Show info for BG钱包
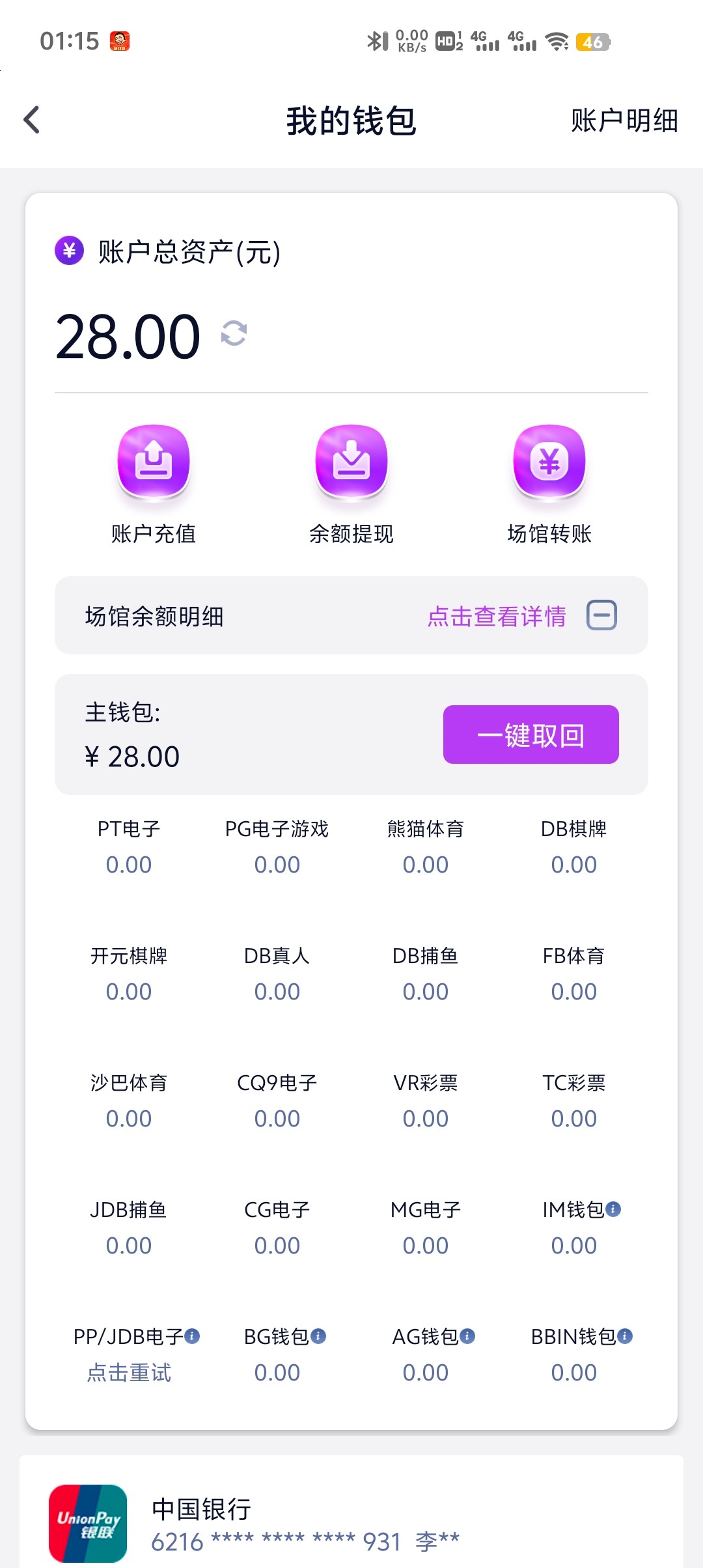 (318, 1336)
